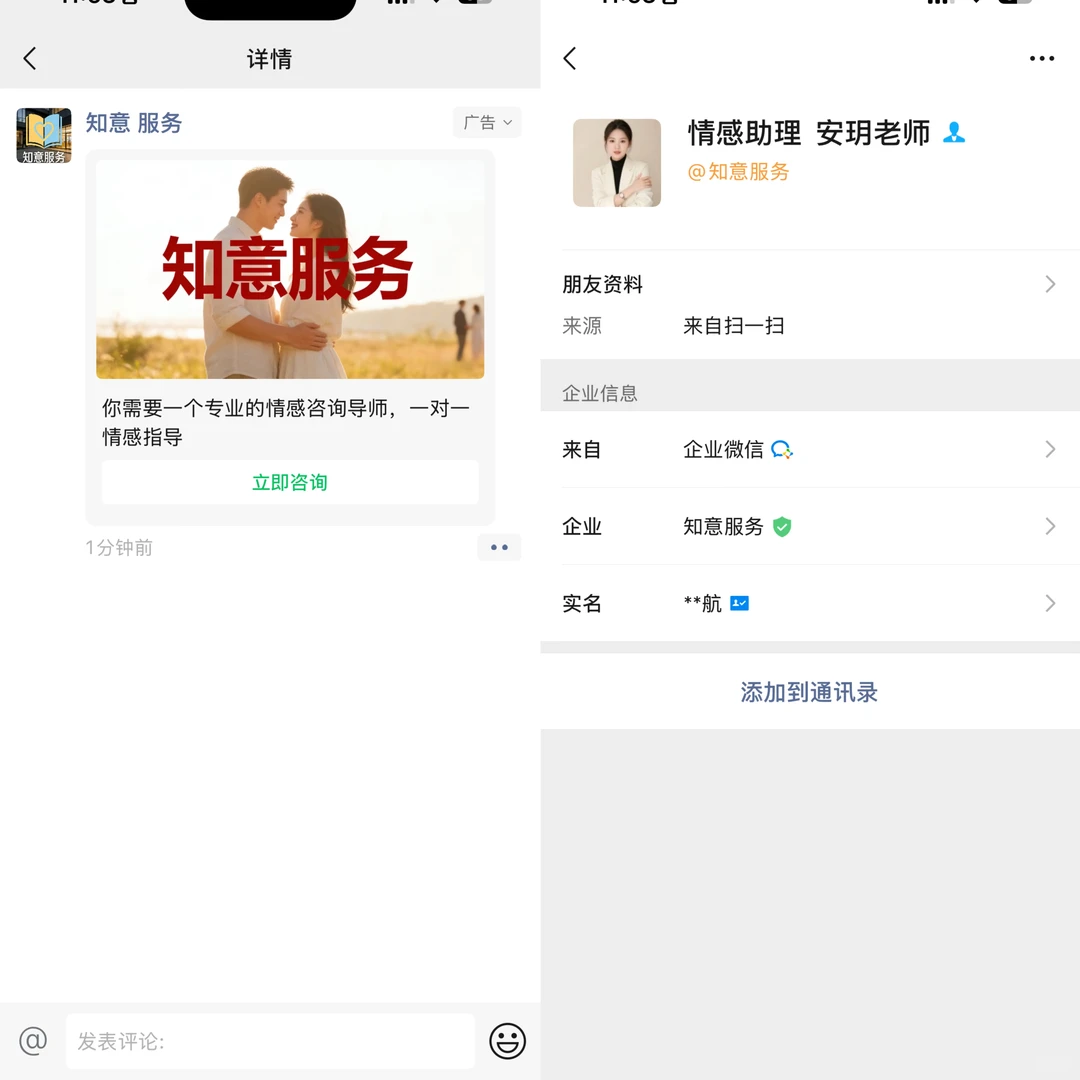Screen dimensions: 1080x1080
Task: View the 安玥老师 profile photo
Action: (617, 163)
